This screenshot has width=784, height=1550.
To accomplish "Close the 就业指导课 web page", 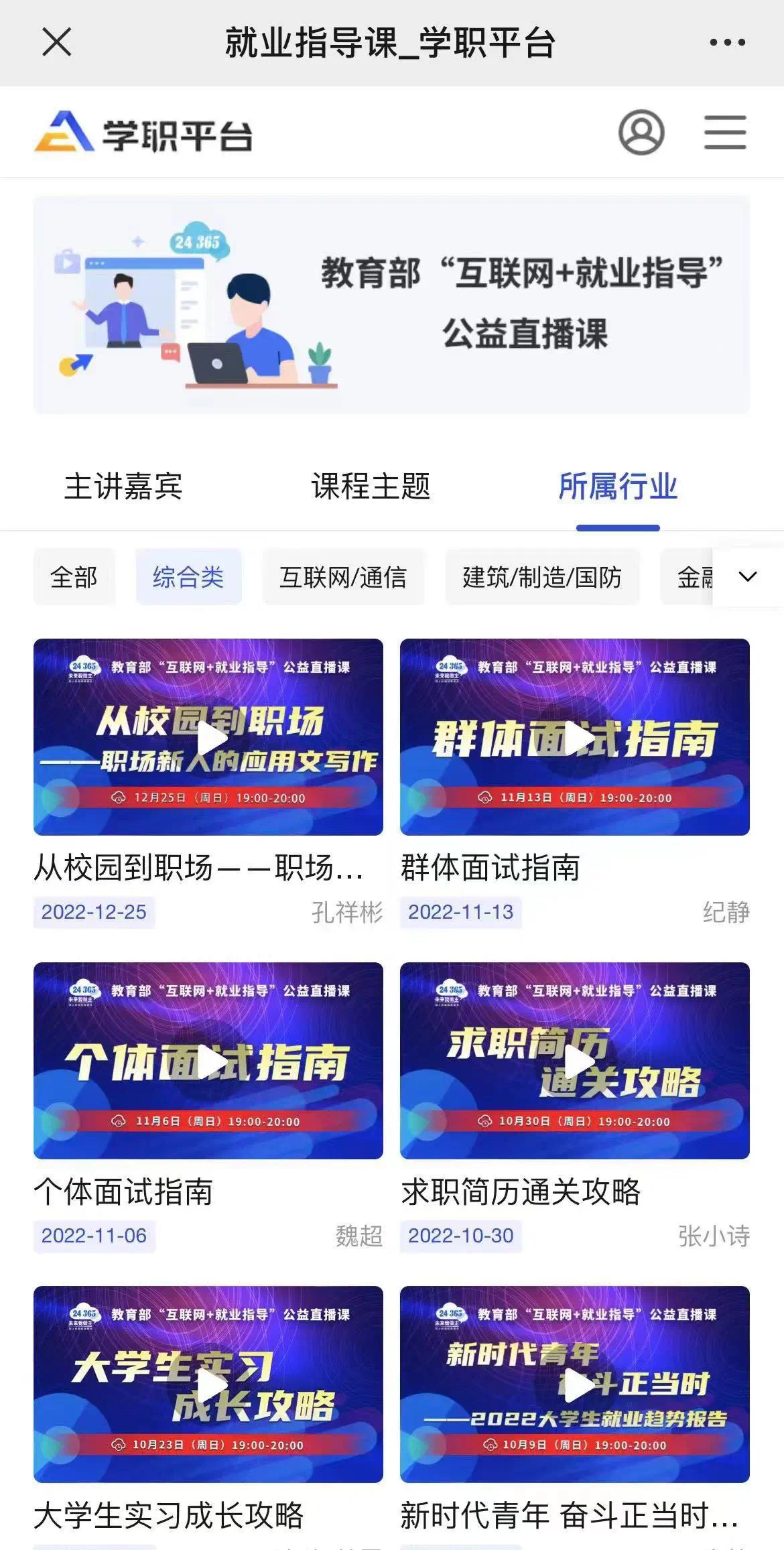I will click(x=56, y=42).
